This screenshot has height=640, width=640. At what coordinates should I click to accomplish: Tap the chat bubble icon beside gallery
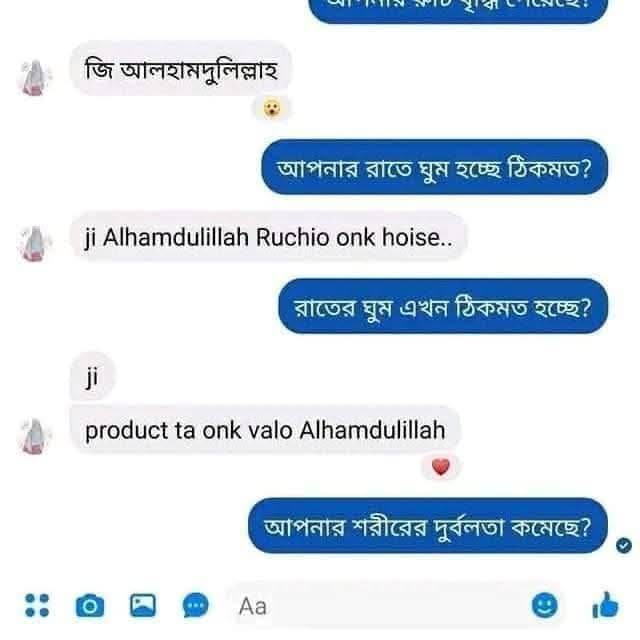pos(196,605)
